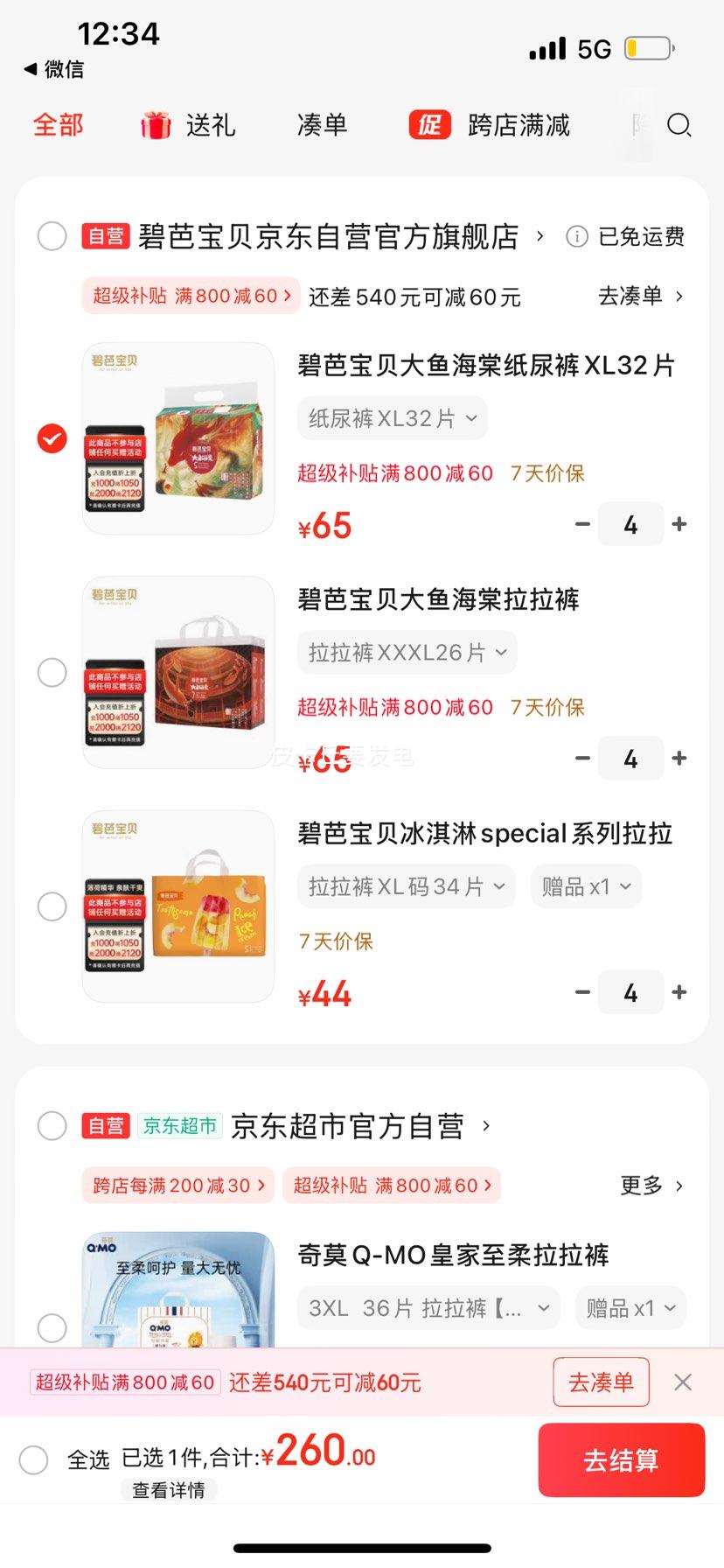
Task: Open the search function
Action: [x=679, y=126]
